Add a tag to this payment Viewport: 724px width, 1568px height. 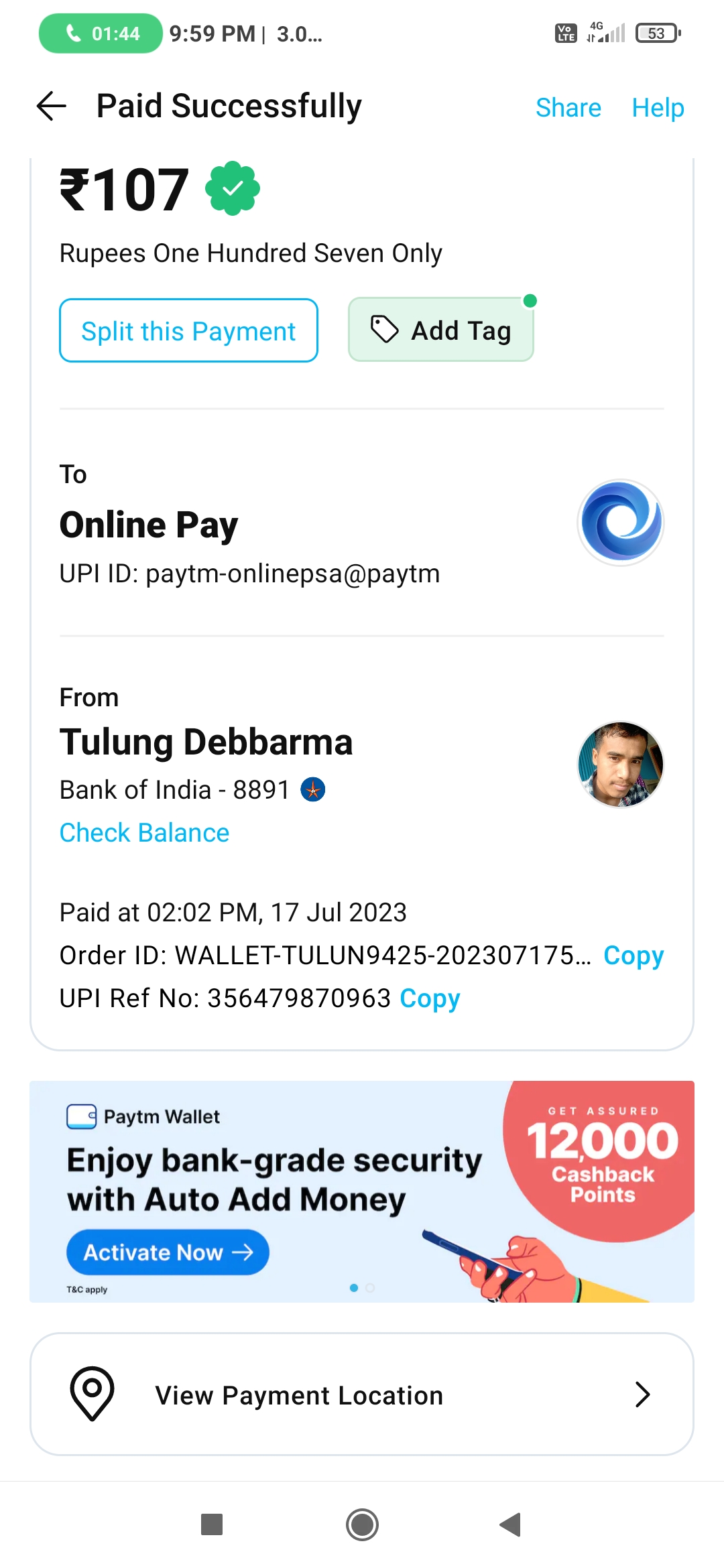[441, 330]
